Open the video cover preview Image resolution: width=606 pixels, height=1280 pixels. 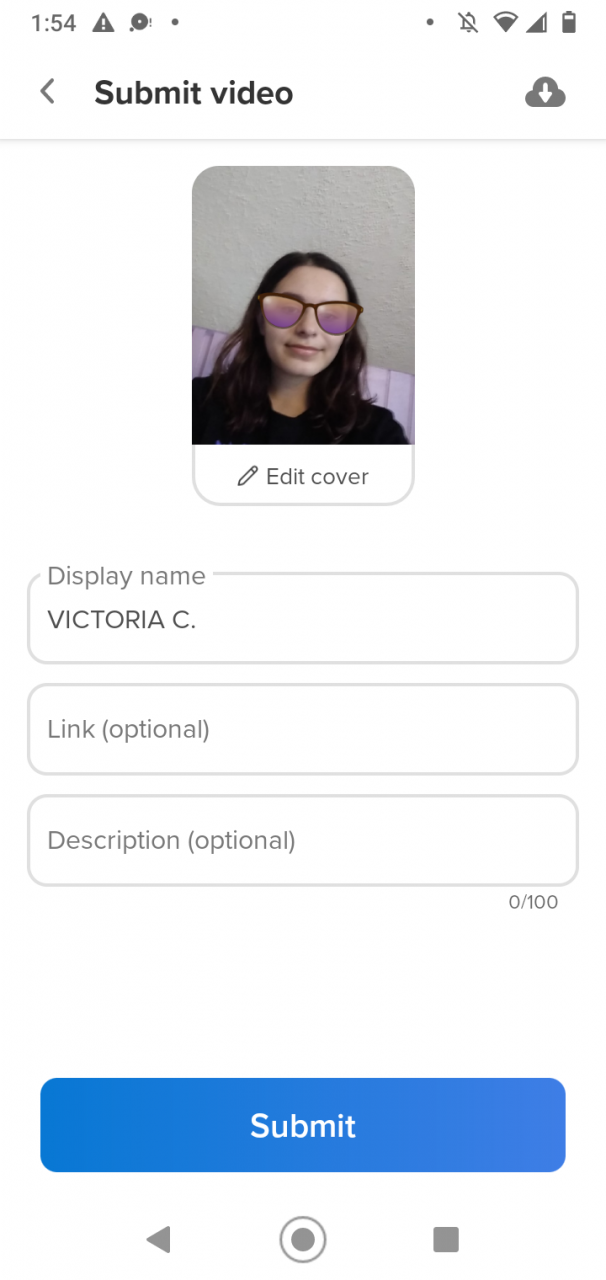click(303, 305)
